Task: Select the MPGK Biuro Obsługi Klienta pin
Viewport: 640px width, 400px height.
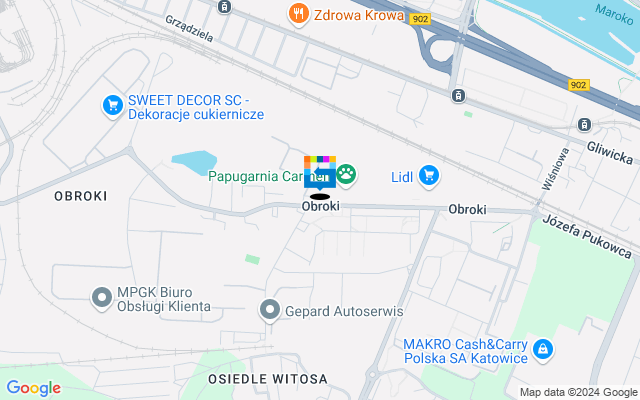Action: pyautogui.click(x=101, y=298)
